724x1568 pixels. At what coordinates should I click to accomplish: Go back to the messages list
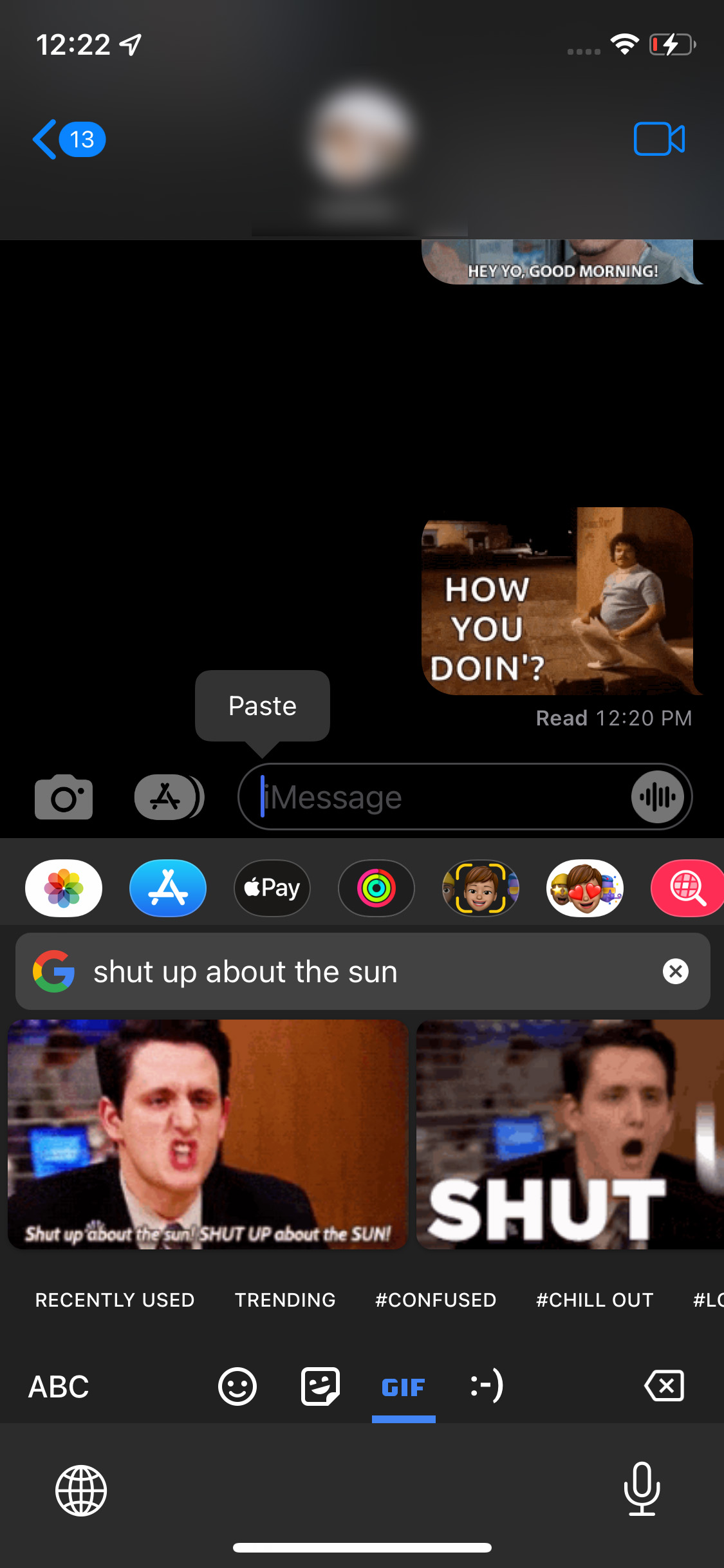pos(67,139)
